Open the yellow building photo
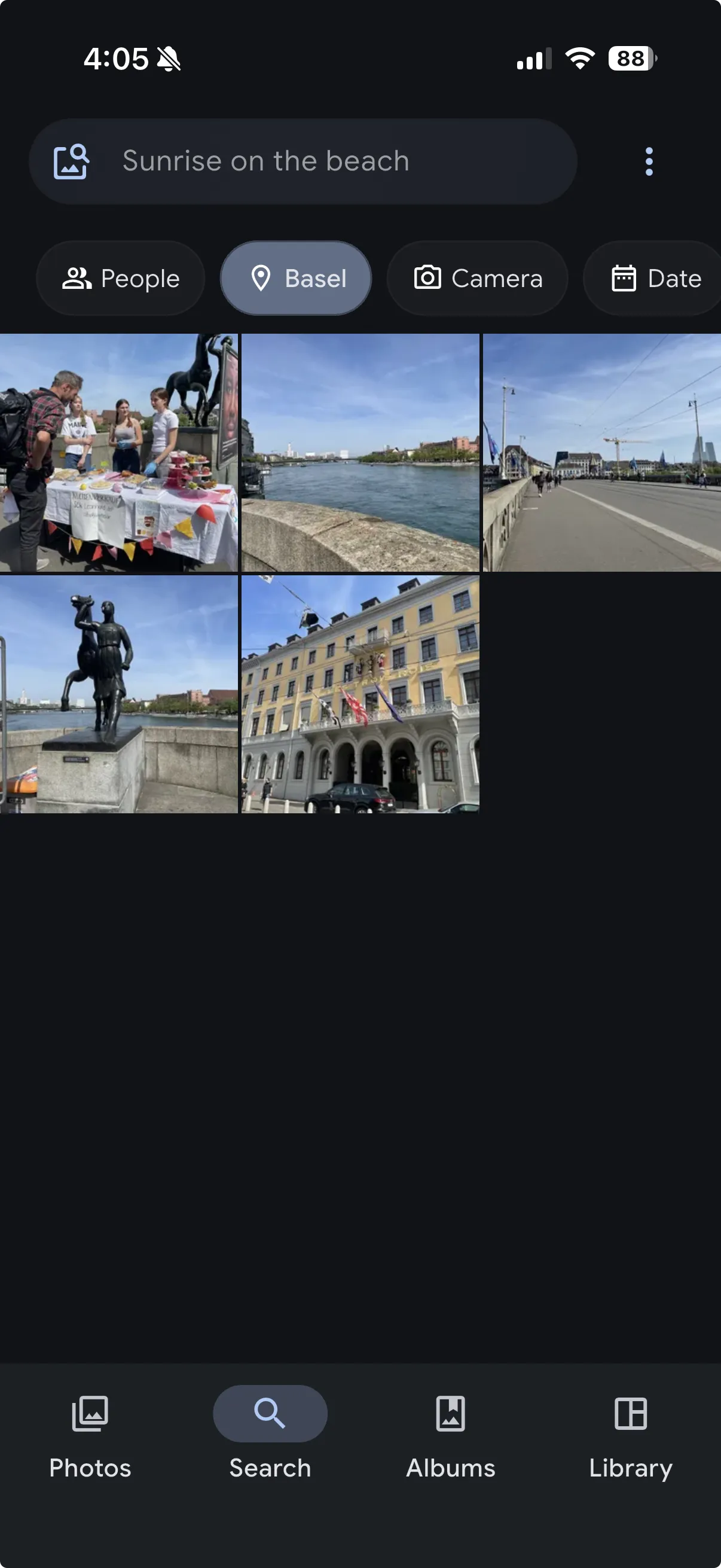 [360, 694]
